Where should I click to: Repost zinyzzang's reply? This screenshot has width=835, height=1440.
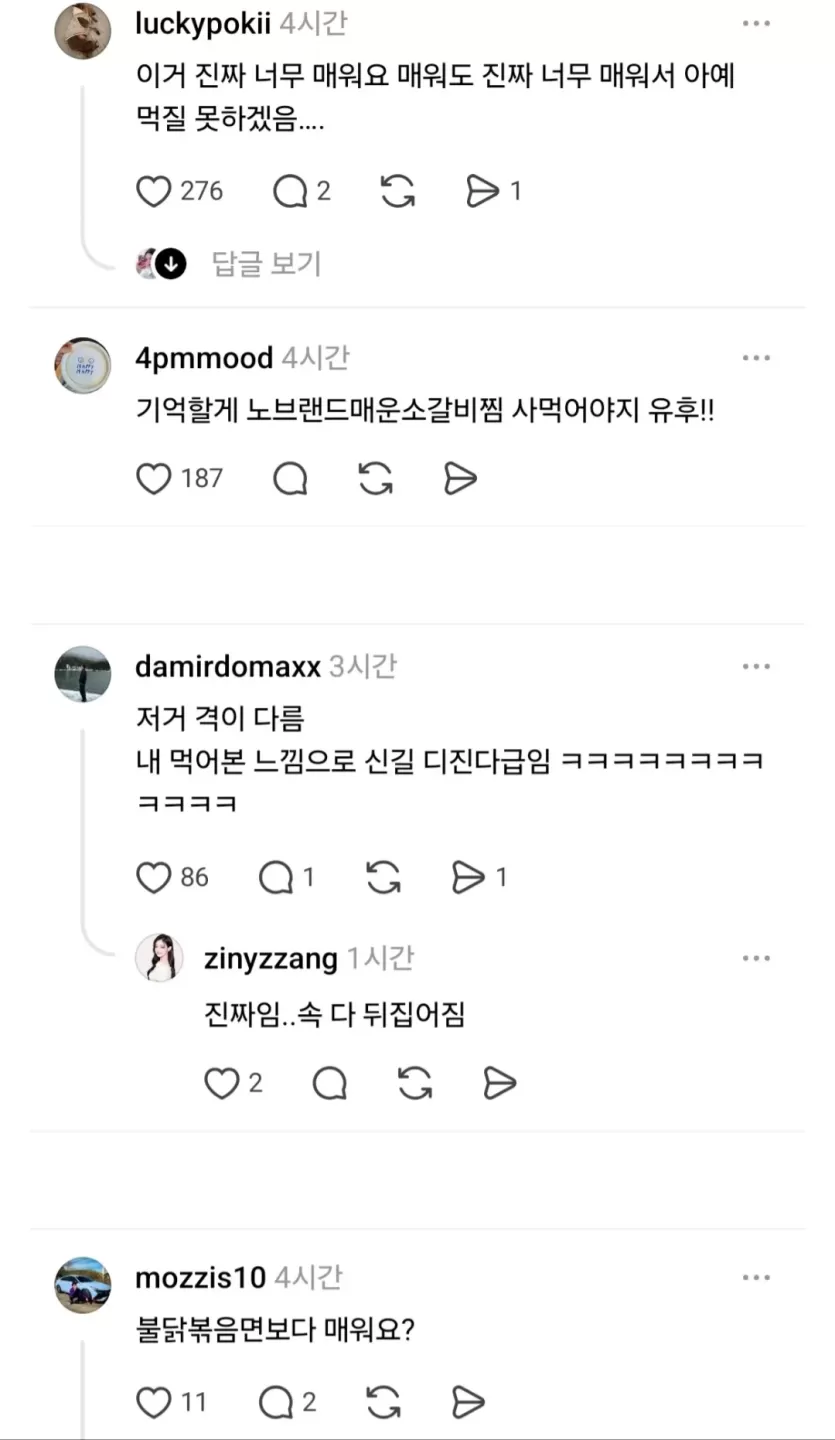pyautogui.click(x=415, y=1083)
